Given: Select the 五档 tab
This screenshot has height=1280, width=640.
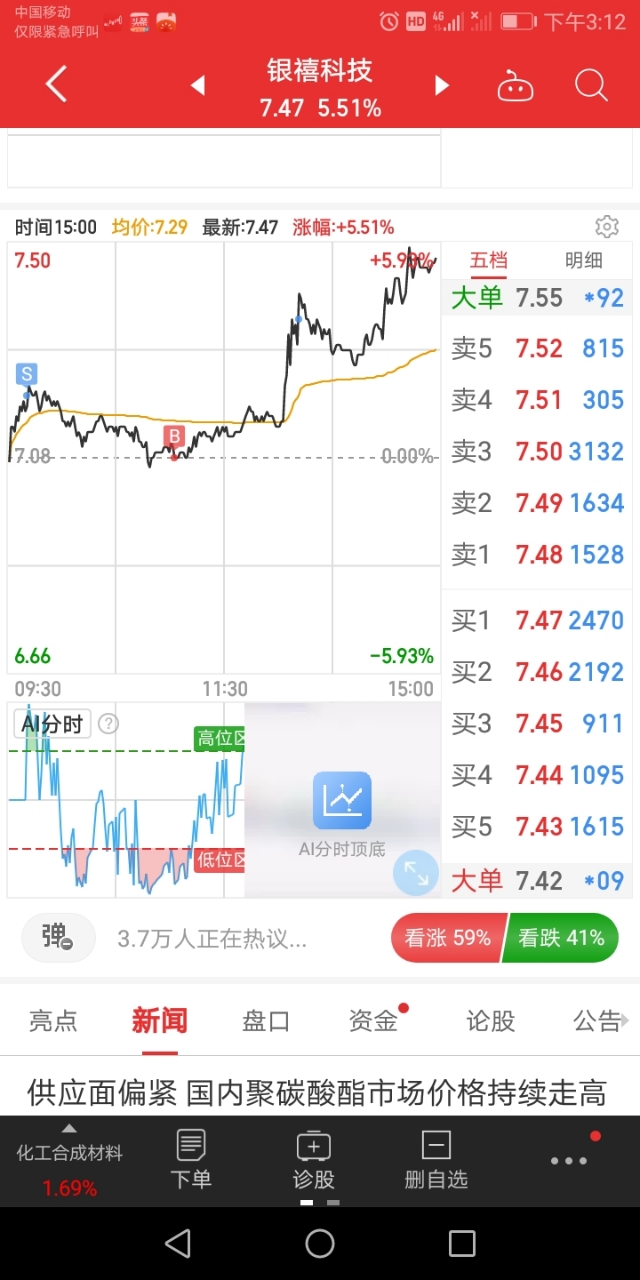Looking at the screenshot, I should click(489, 261).
